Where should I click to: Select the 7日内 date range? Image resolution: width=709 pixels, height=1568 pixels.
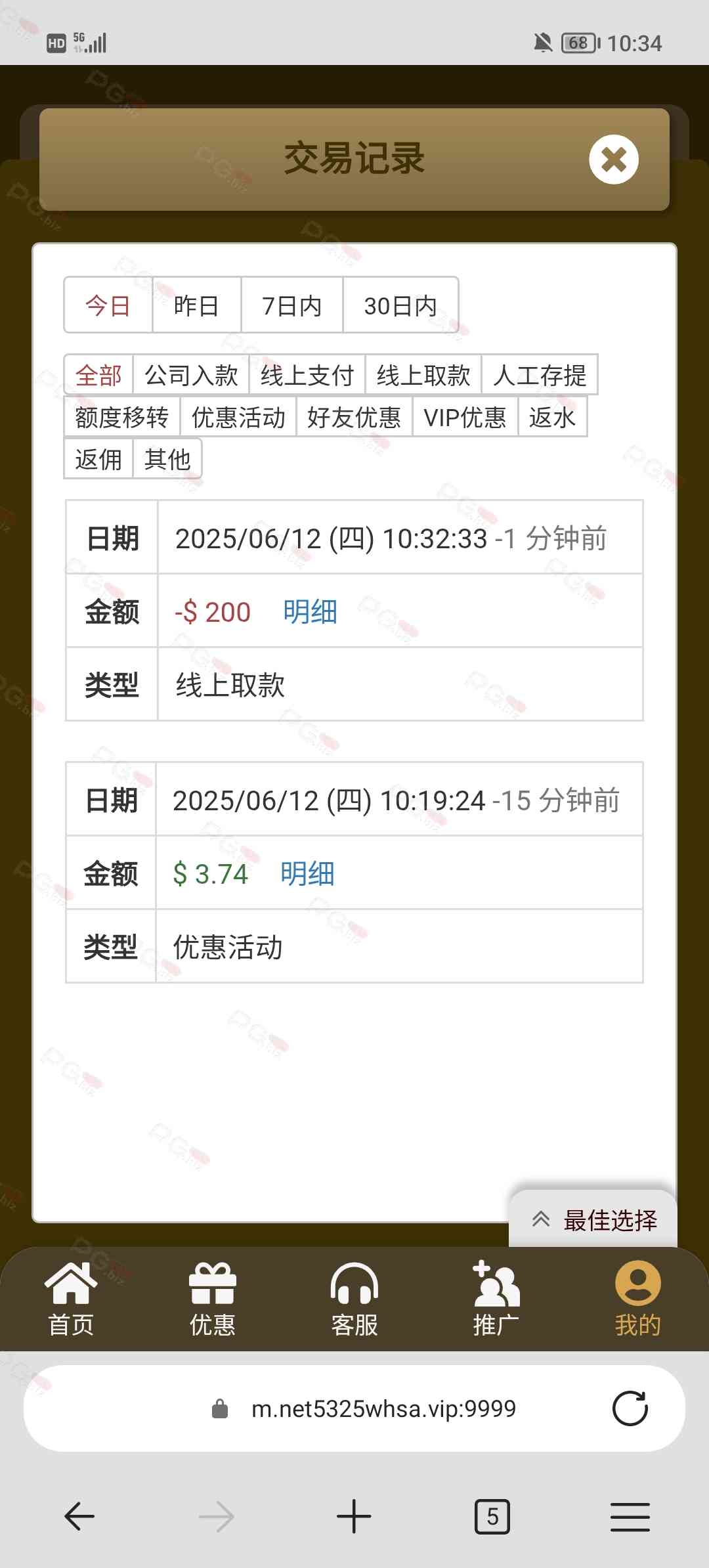coord(292,305)
